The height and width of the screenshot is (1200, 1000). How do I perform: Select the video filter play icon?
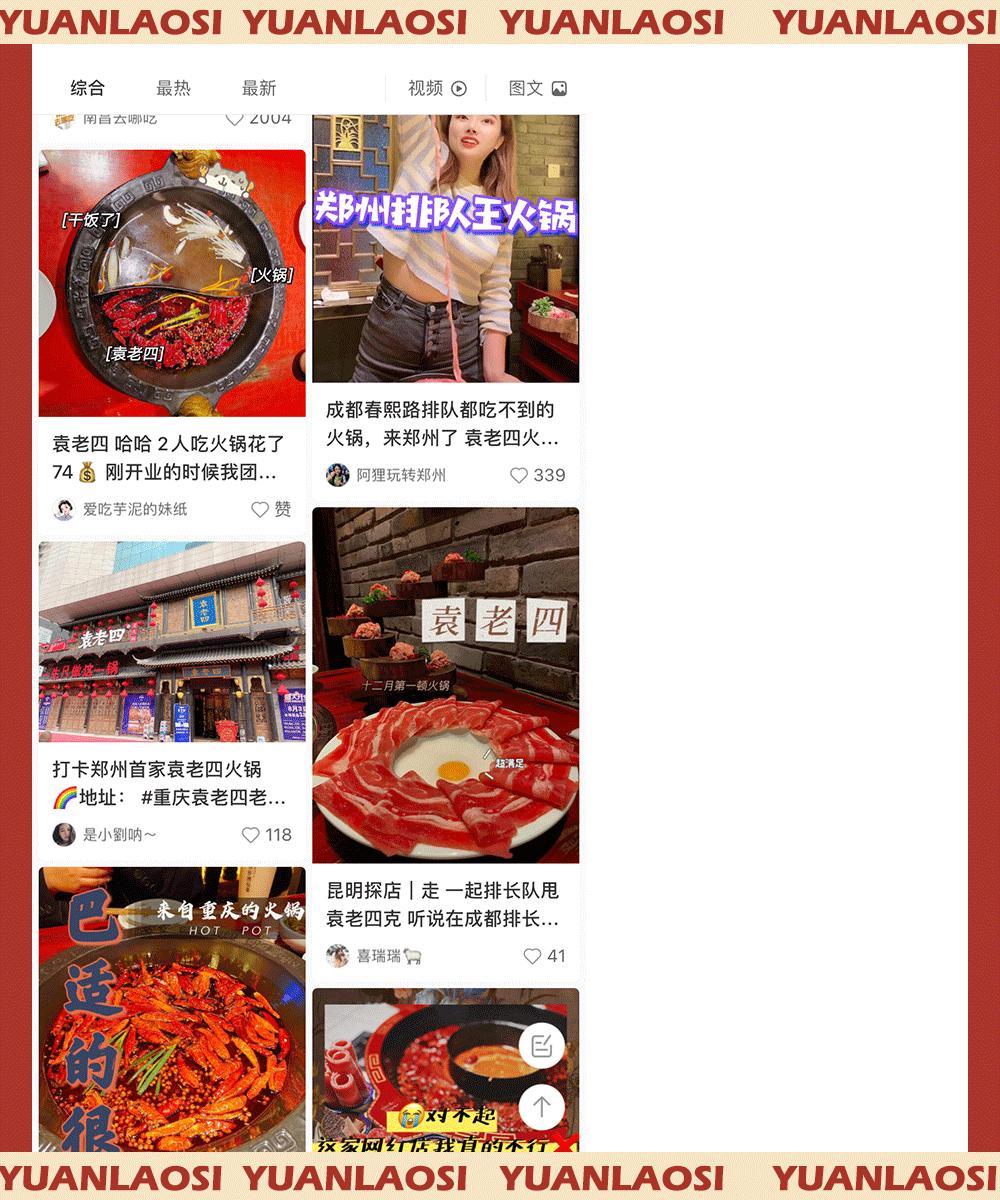(458, 87)
